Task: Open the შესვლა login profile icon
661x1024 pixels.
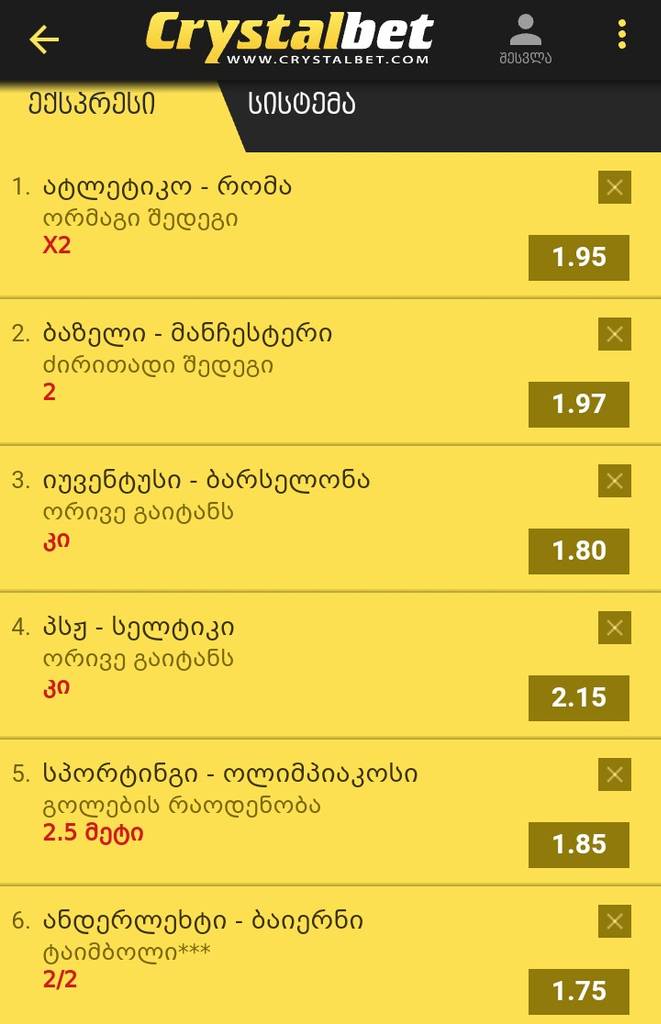Action: pyautogui.click(x=525, y=38)
